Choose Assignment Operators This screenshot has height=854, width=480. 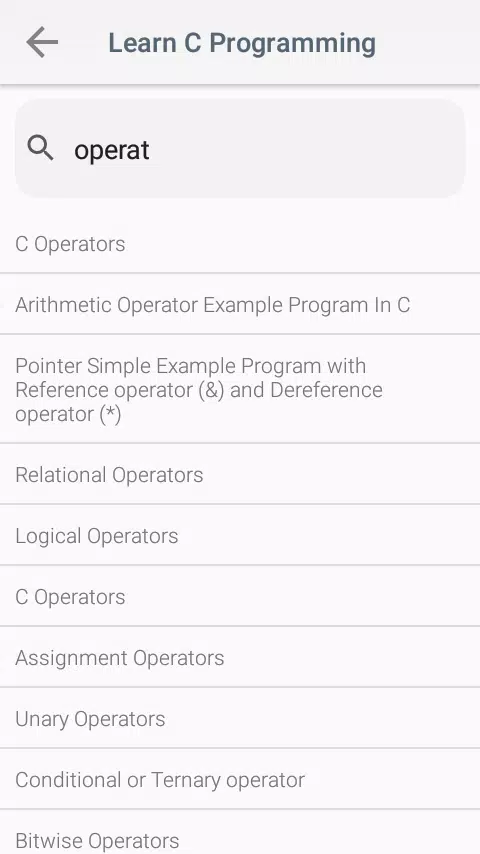[x=240, y=657]
